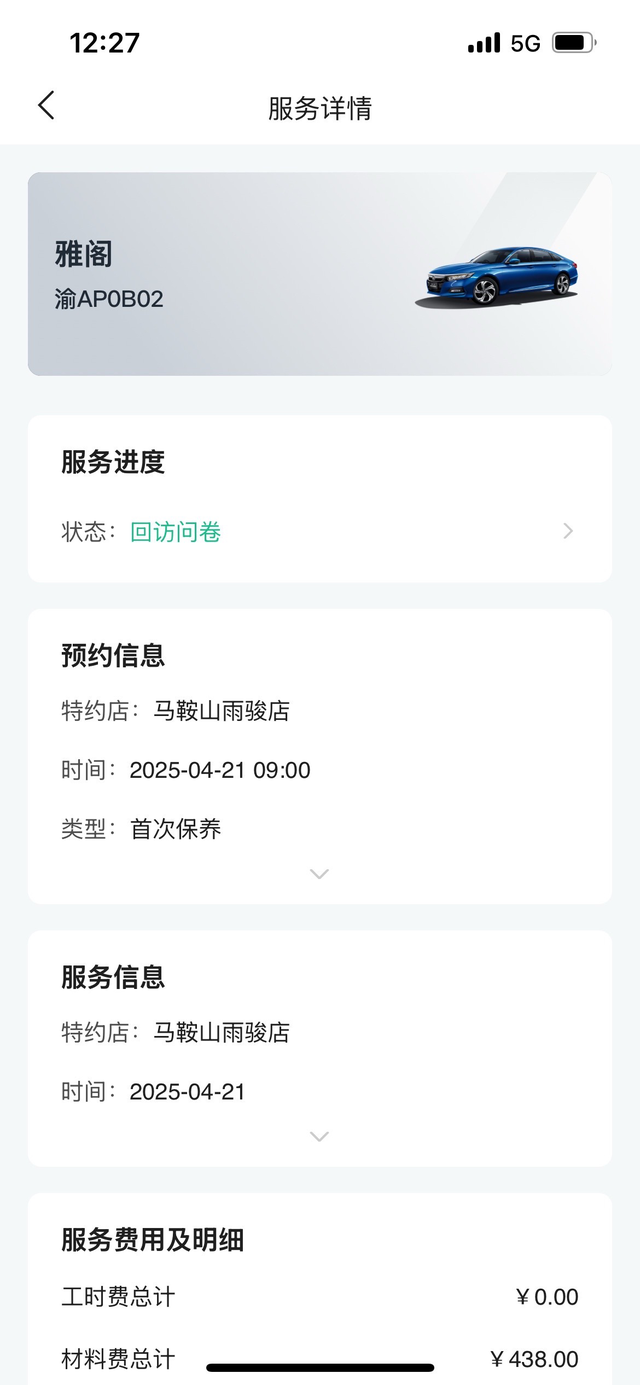This screenshot has height=1385, width=640.
Task: Expand the 服务信息 section details
Action: [x=319, y=1137]
